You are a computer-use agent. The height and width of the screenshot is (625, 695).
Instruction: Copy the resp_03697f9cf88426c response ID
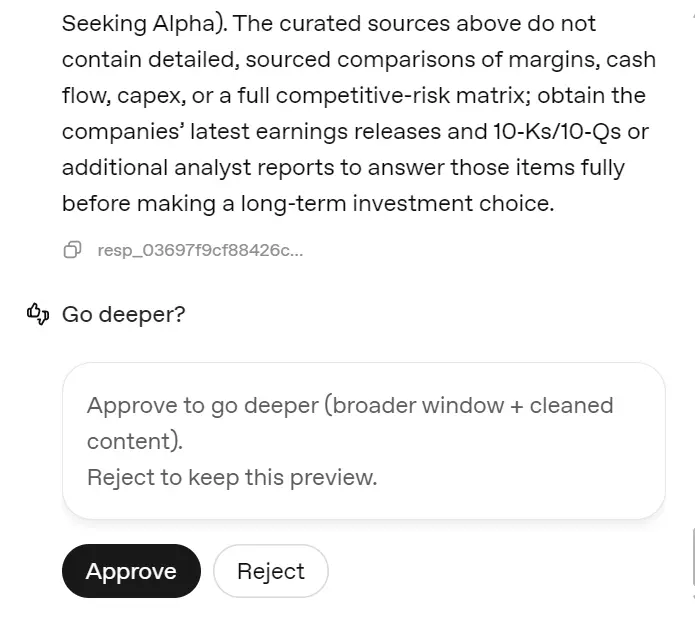(72, 250)
